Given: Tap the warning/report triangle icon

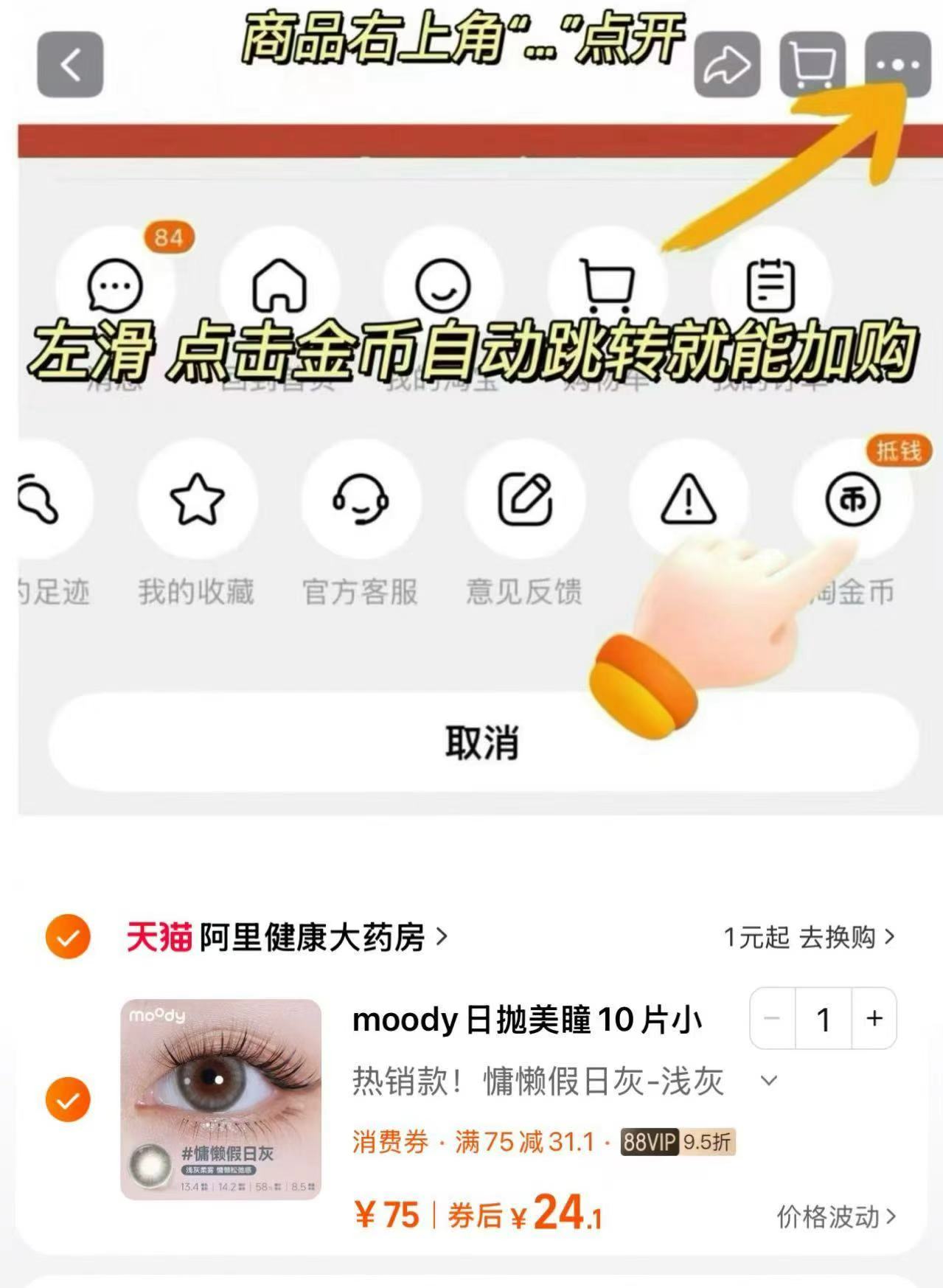Looking at the screenshot, I should tap(688, 500).
